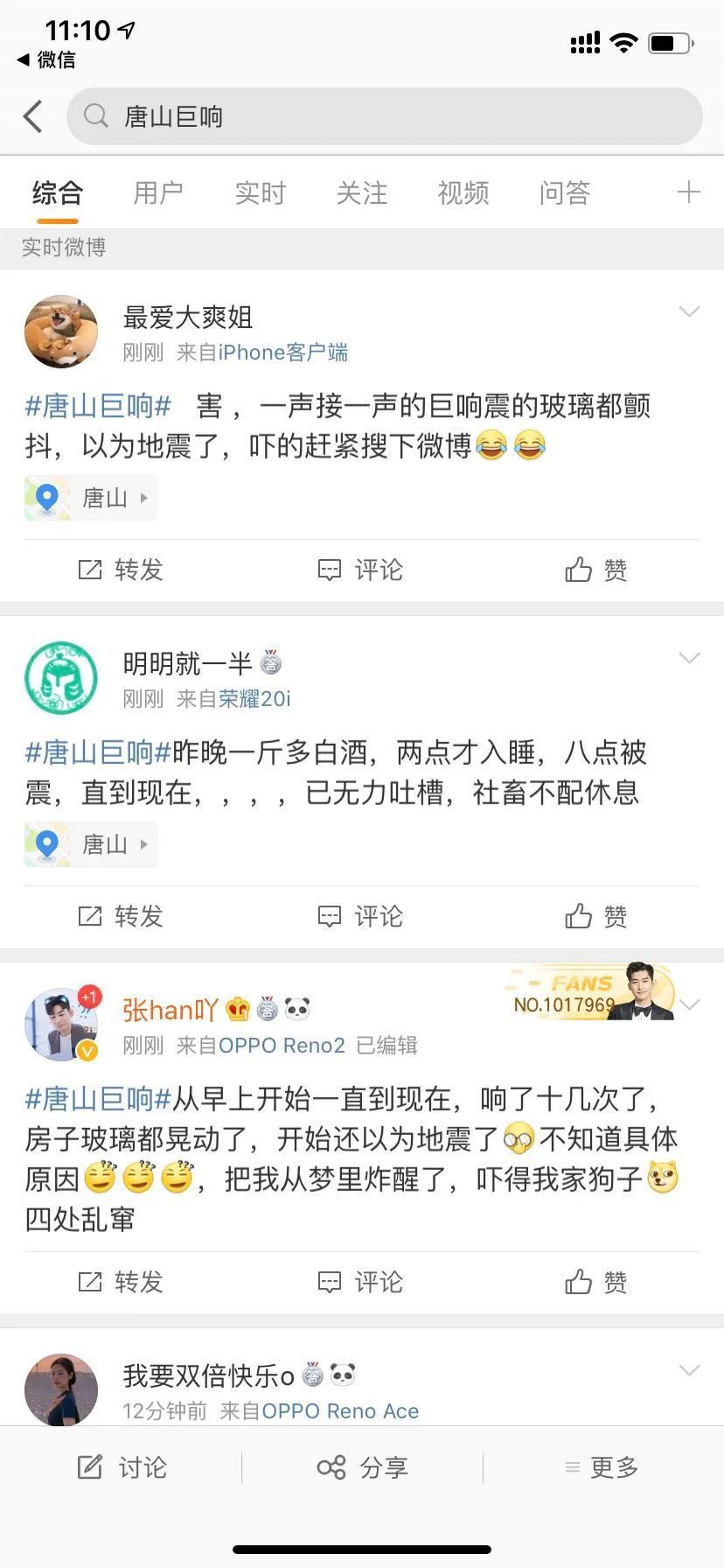Tap the 唐山巨响 search field
This screenshot has width=724, height=1568.
385,116
